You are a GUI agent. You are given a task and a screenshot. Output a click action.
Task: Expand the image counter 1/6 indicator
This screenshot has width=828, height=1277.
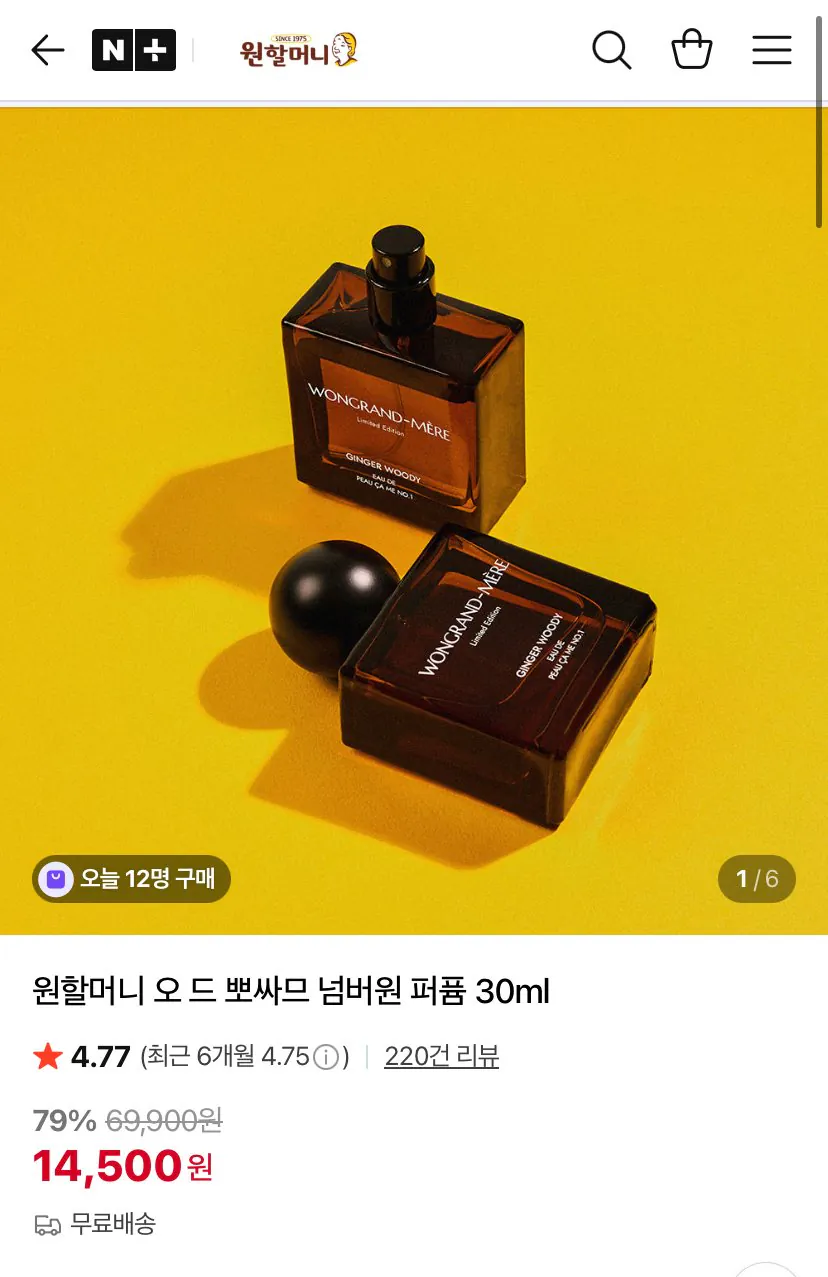tap(757, 879)
